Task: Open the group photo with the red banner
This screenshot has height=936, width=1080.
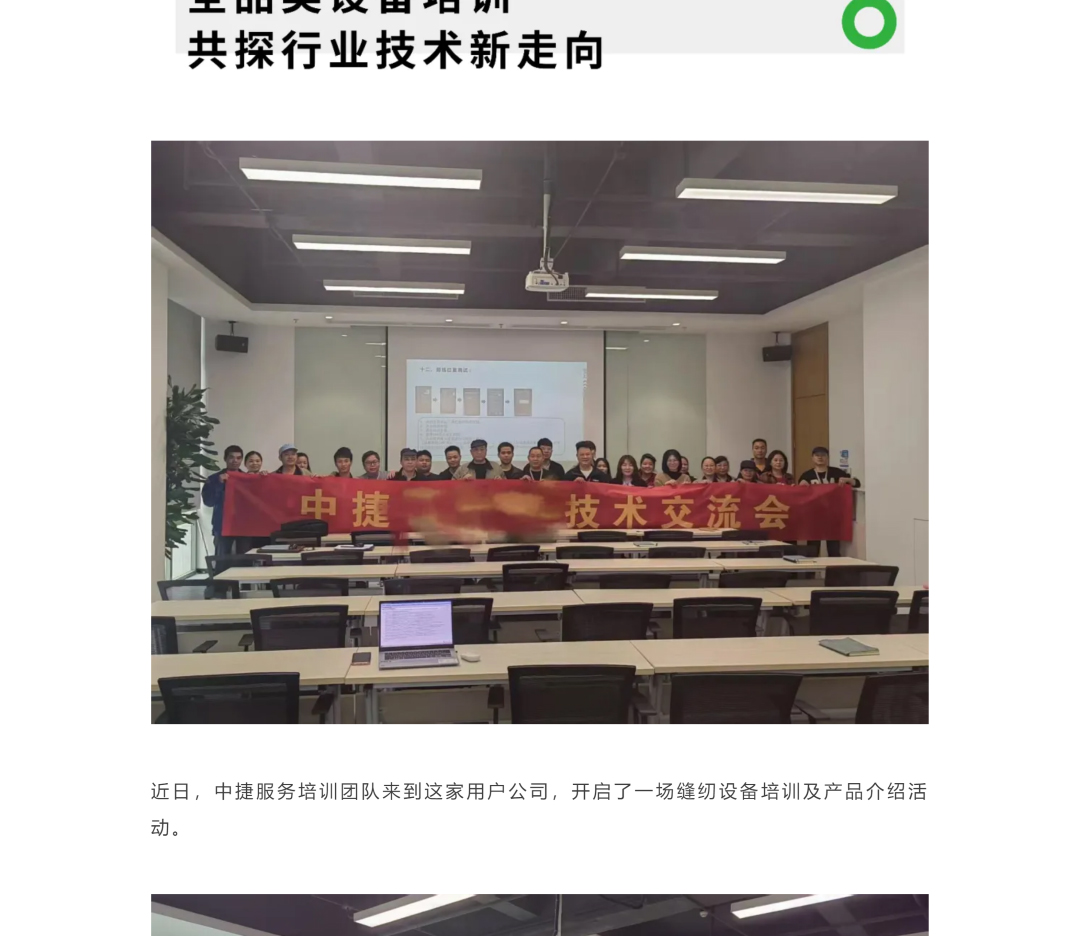Action: 539,432
